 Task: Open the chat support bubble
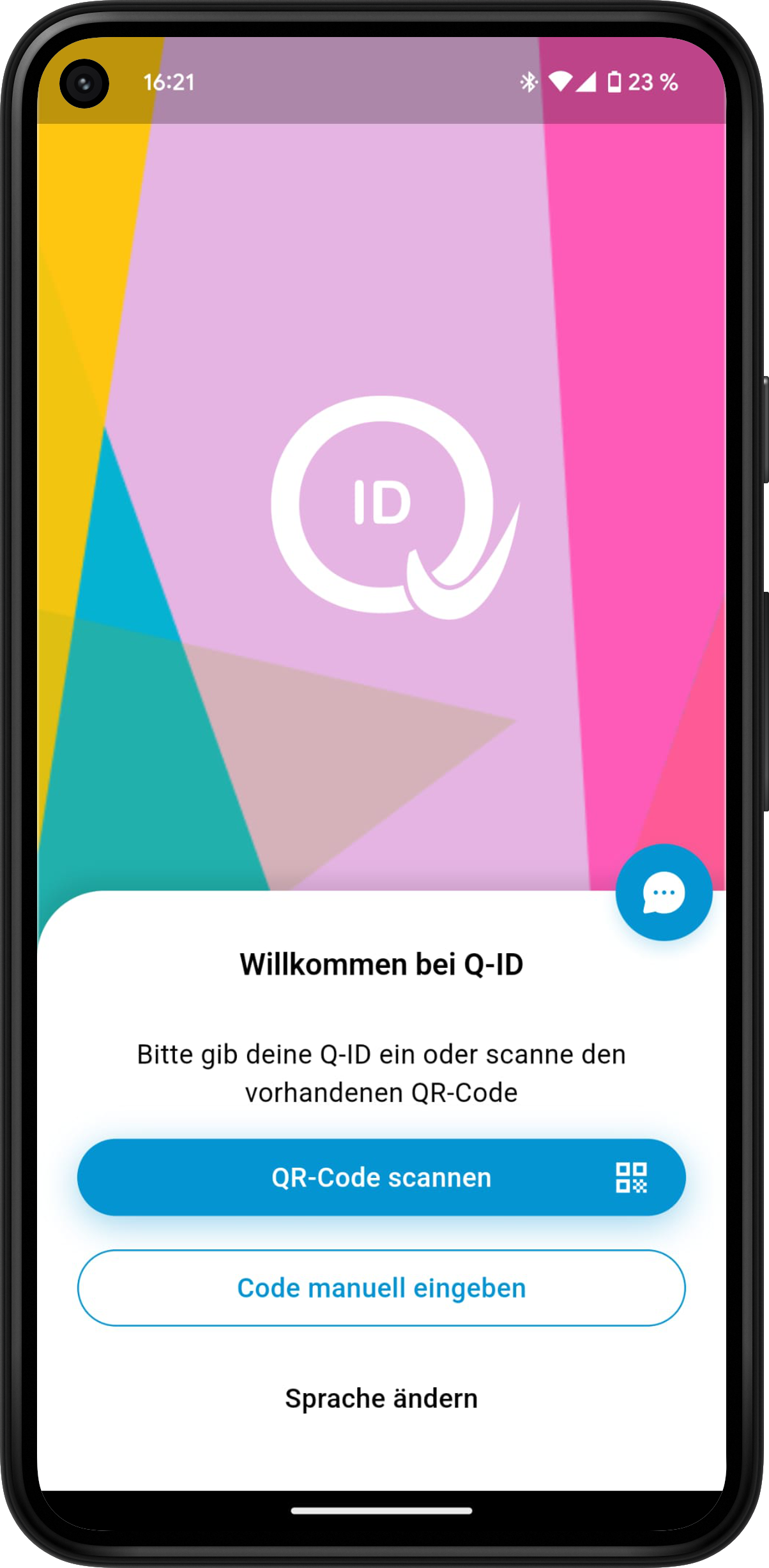[664, 892]
